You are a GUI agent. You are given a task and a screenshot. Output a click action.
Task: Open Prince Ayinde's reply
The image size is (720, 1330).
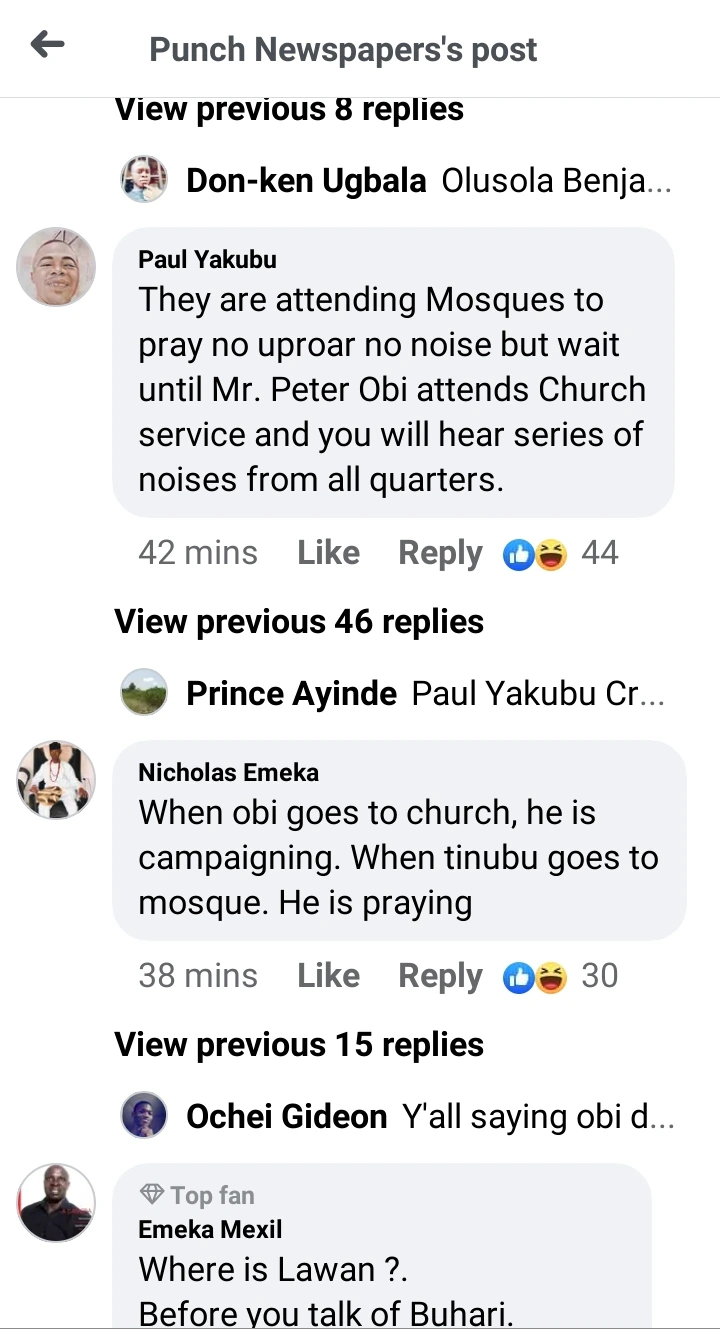coord(424,694)
